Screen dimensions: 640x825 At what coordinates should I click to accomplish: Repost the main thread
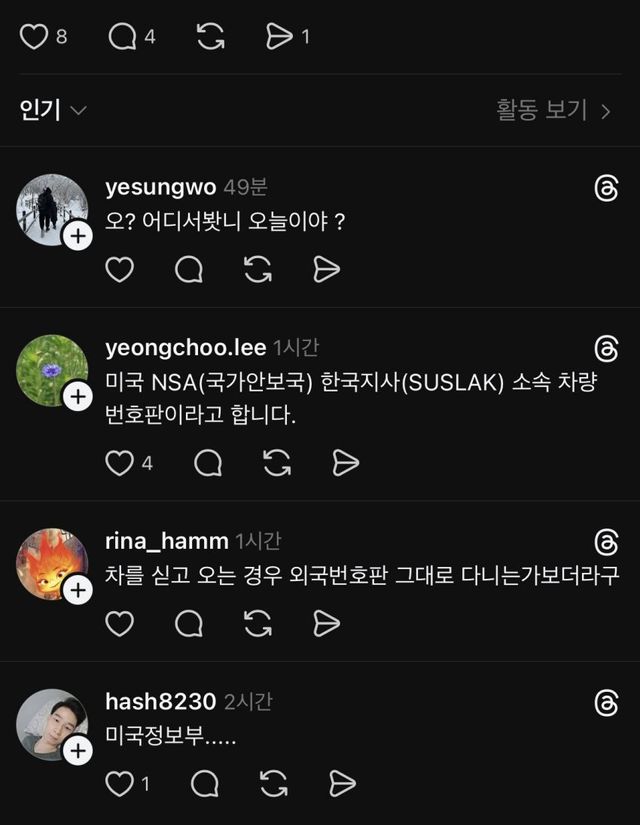point(210,37)
